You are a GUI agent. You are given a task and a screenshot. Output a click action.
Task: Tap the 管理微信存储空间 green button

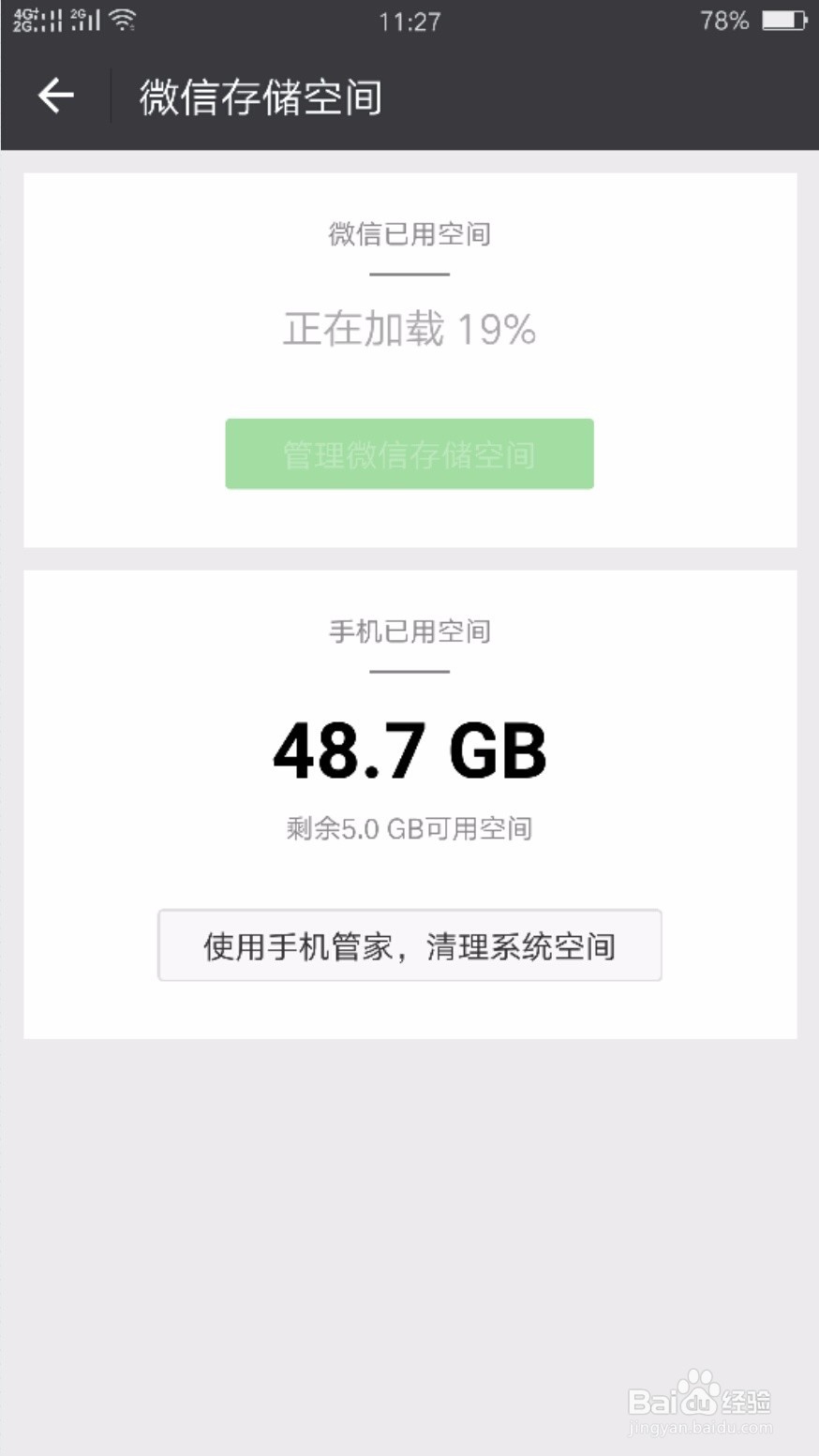409,454
